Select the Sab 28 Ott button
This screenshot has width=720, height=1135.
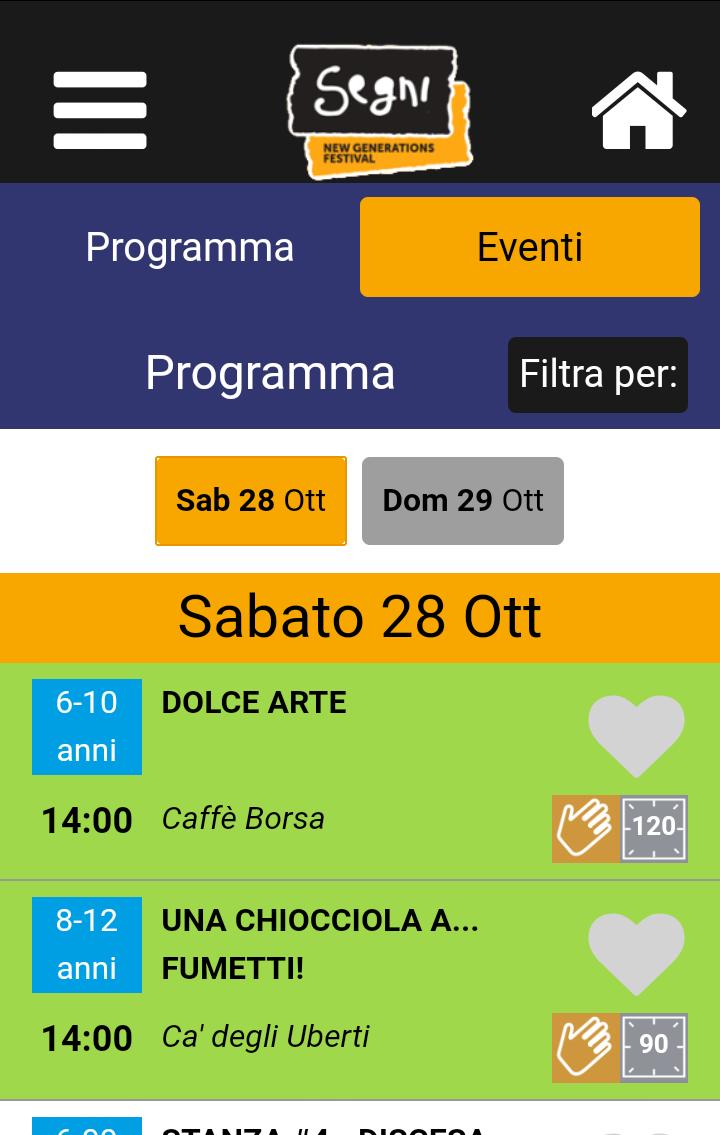pos(250,500)
